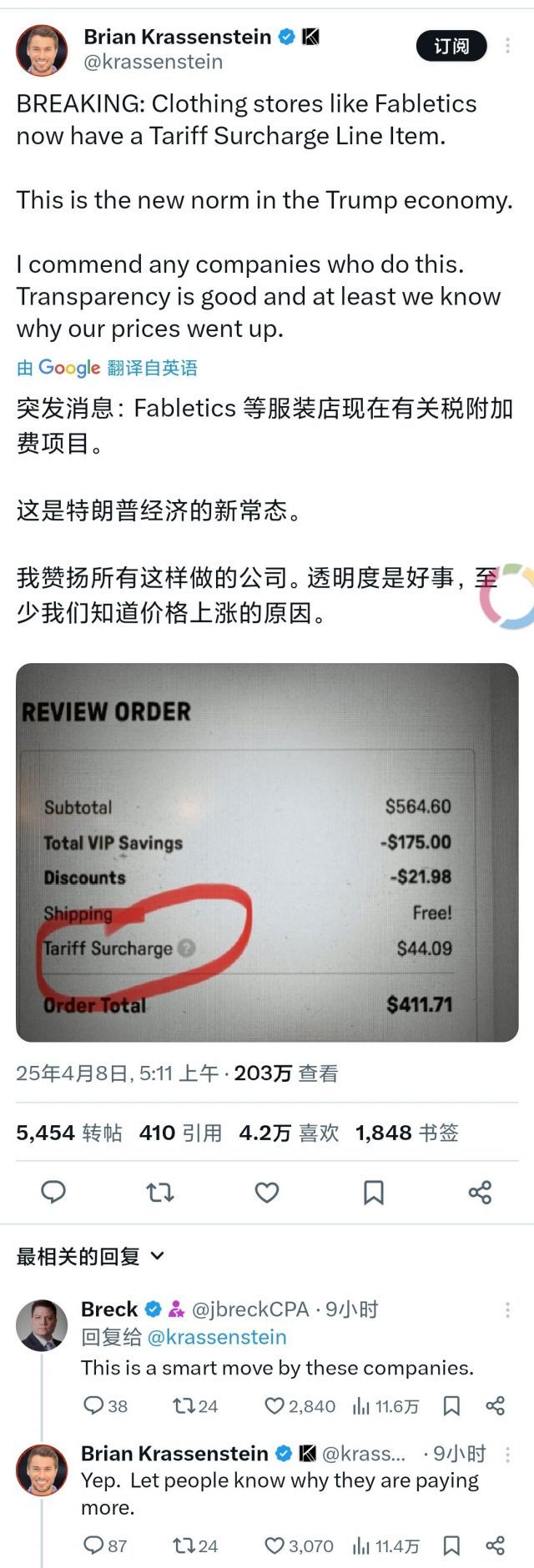Tap the 订阅 subscribe button
This screenshot has height=1568, width=534.
[451, 47]
